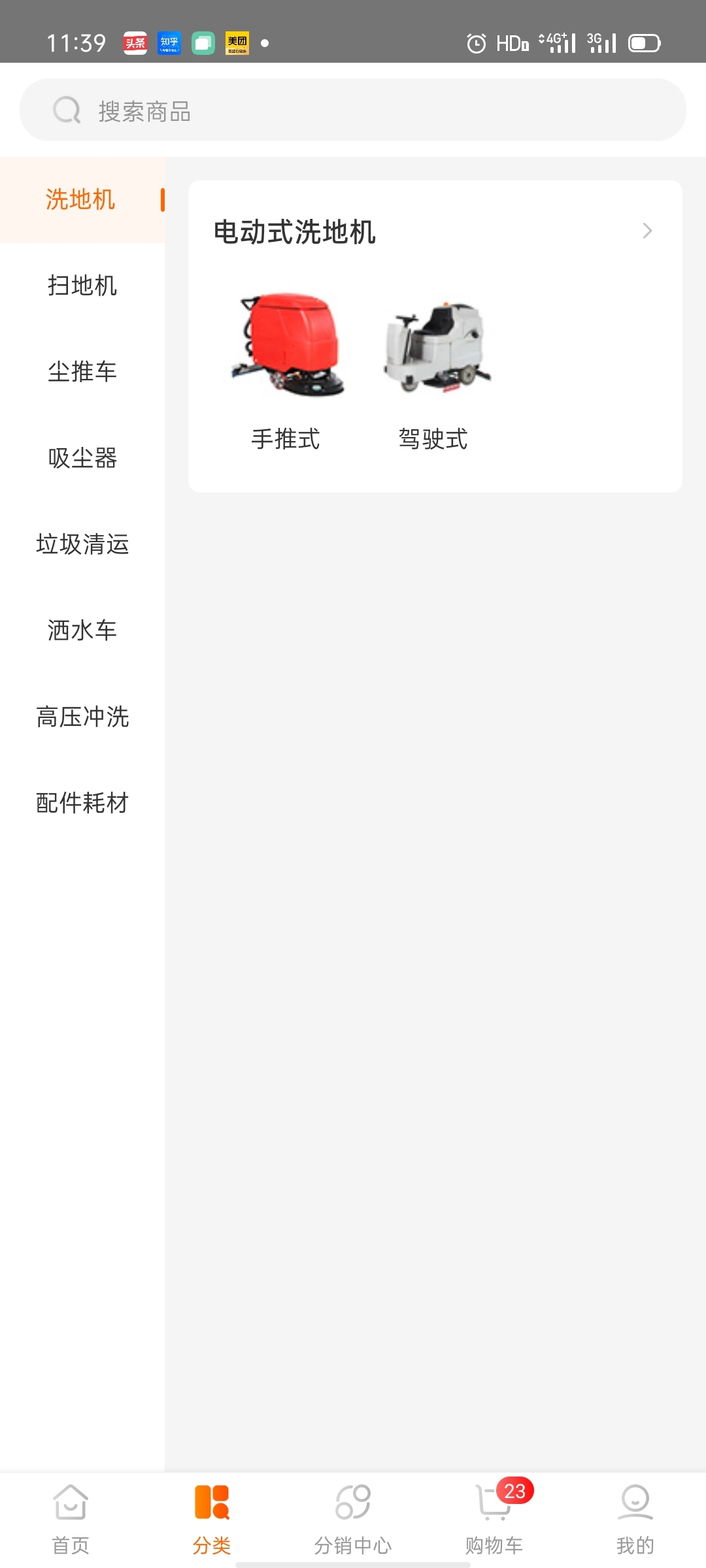Screen dimensions: 706x1568
Task: Select the 高压冲洗 category
Action: click(x=82, y=717)
